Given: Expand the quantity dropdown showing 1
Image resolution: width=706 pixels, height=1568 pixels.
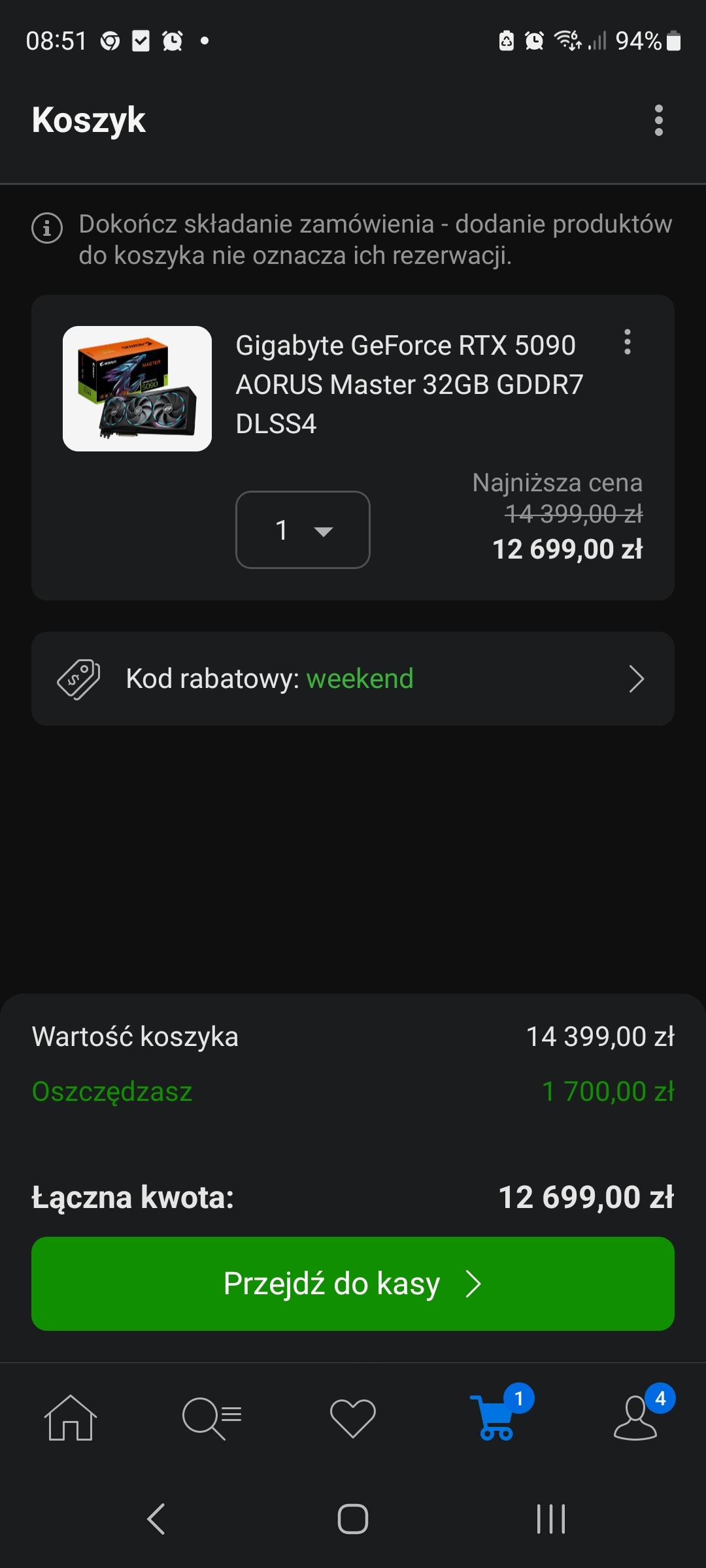Looking at the screenshot, I should tap(303, 530).
